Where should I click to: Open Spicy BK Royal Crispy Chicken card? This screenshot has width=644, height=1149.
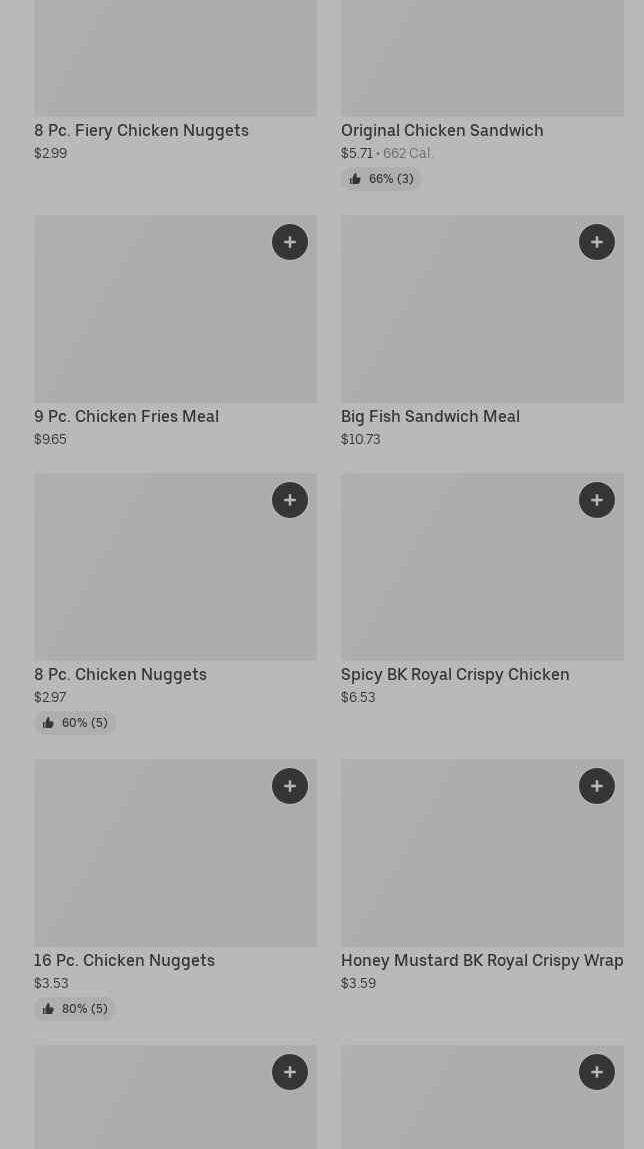pyautogui.click(x=455, y=674)
